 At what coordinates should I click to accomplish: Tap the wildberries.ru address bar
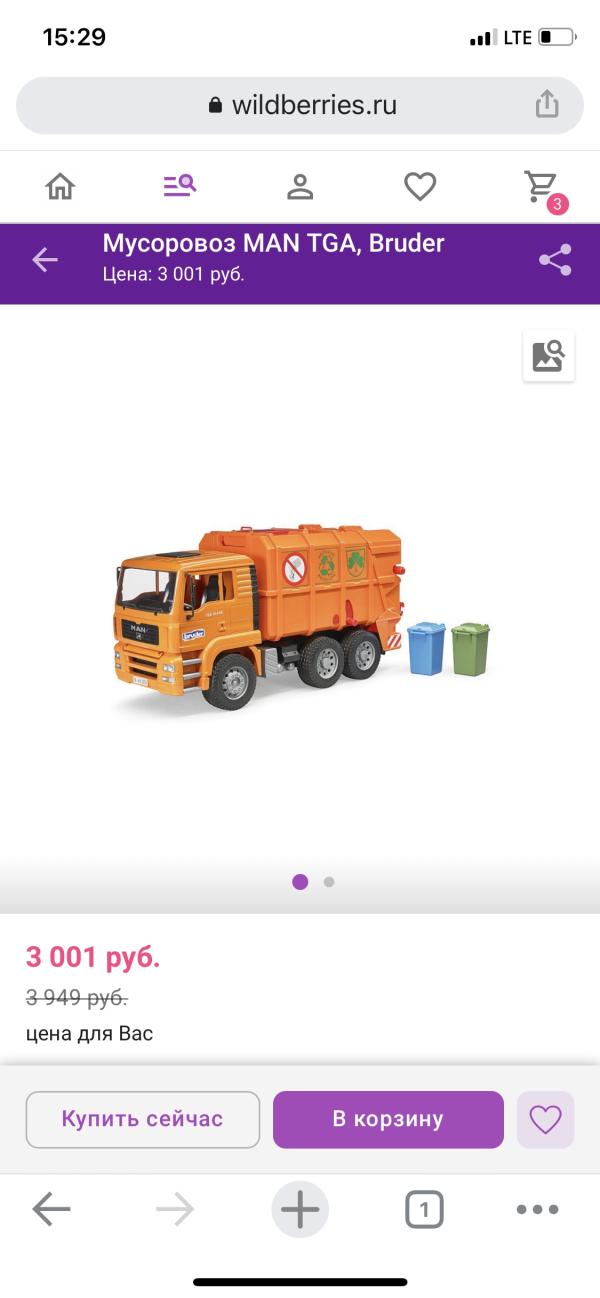point(300,105)
